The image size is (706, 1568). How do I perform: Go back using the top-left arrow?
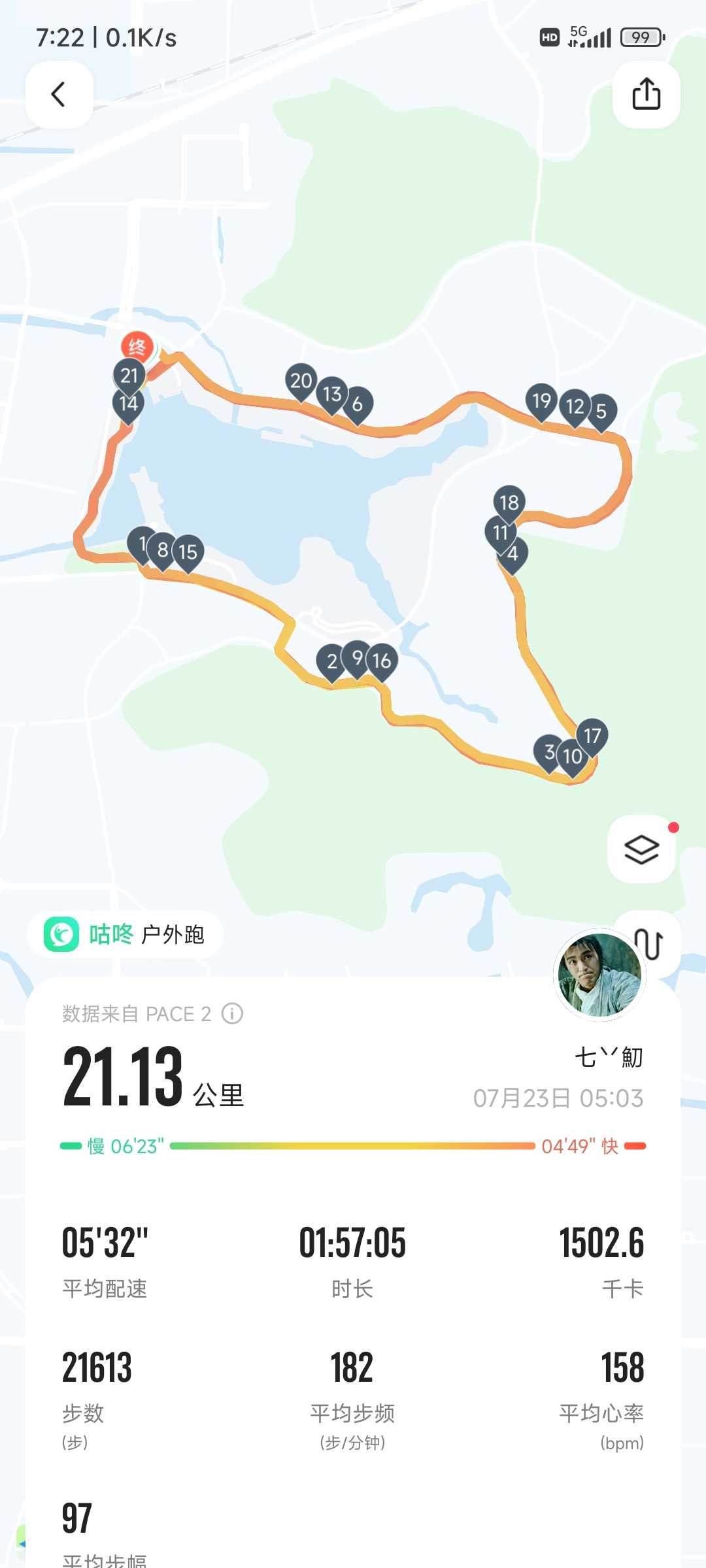tap(59, 95)
